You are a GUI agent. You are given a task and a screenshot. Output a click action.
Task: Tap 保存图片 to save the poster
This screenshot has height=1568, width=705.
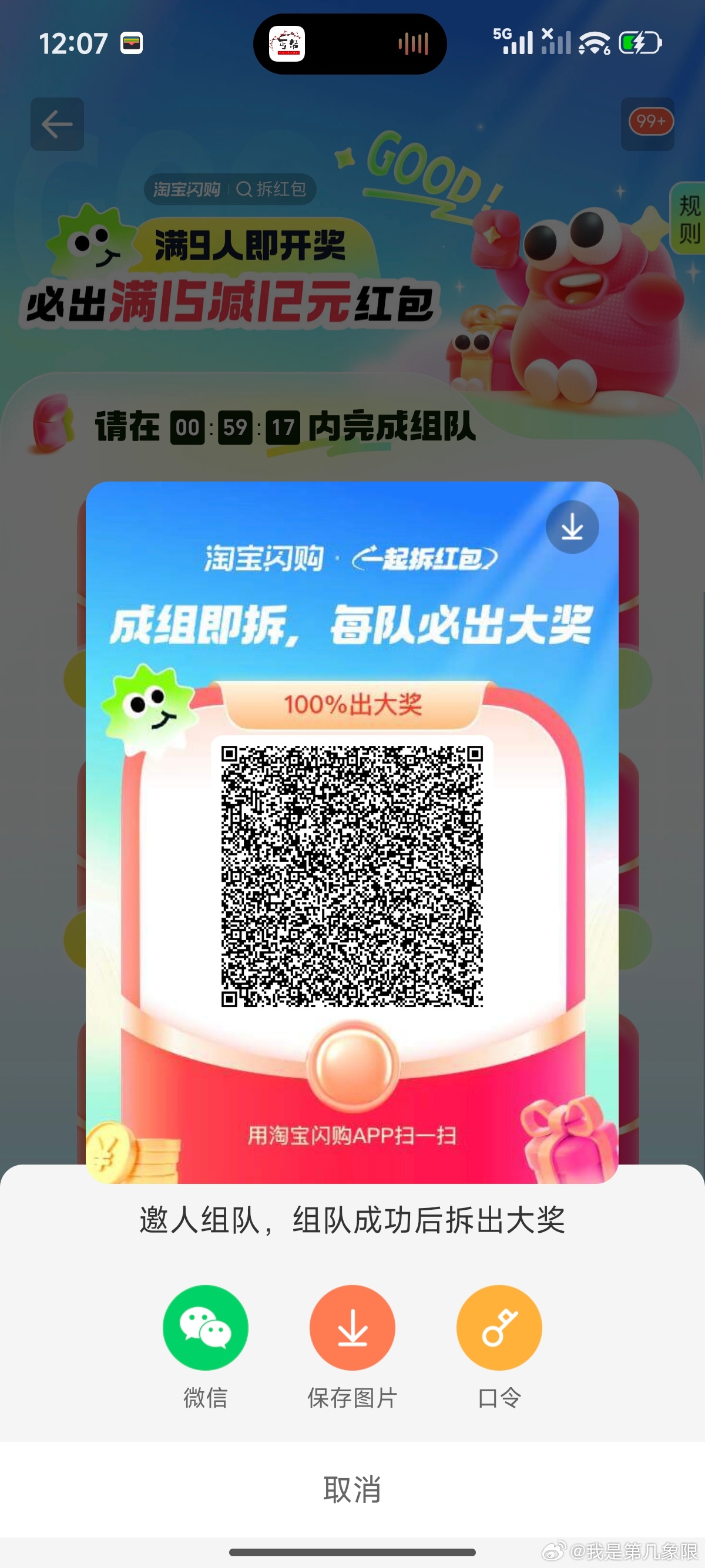tap(352, 1328)
